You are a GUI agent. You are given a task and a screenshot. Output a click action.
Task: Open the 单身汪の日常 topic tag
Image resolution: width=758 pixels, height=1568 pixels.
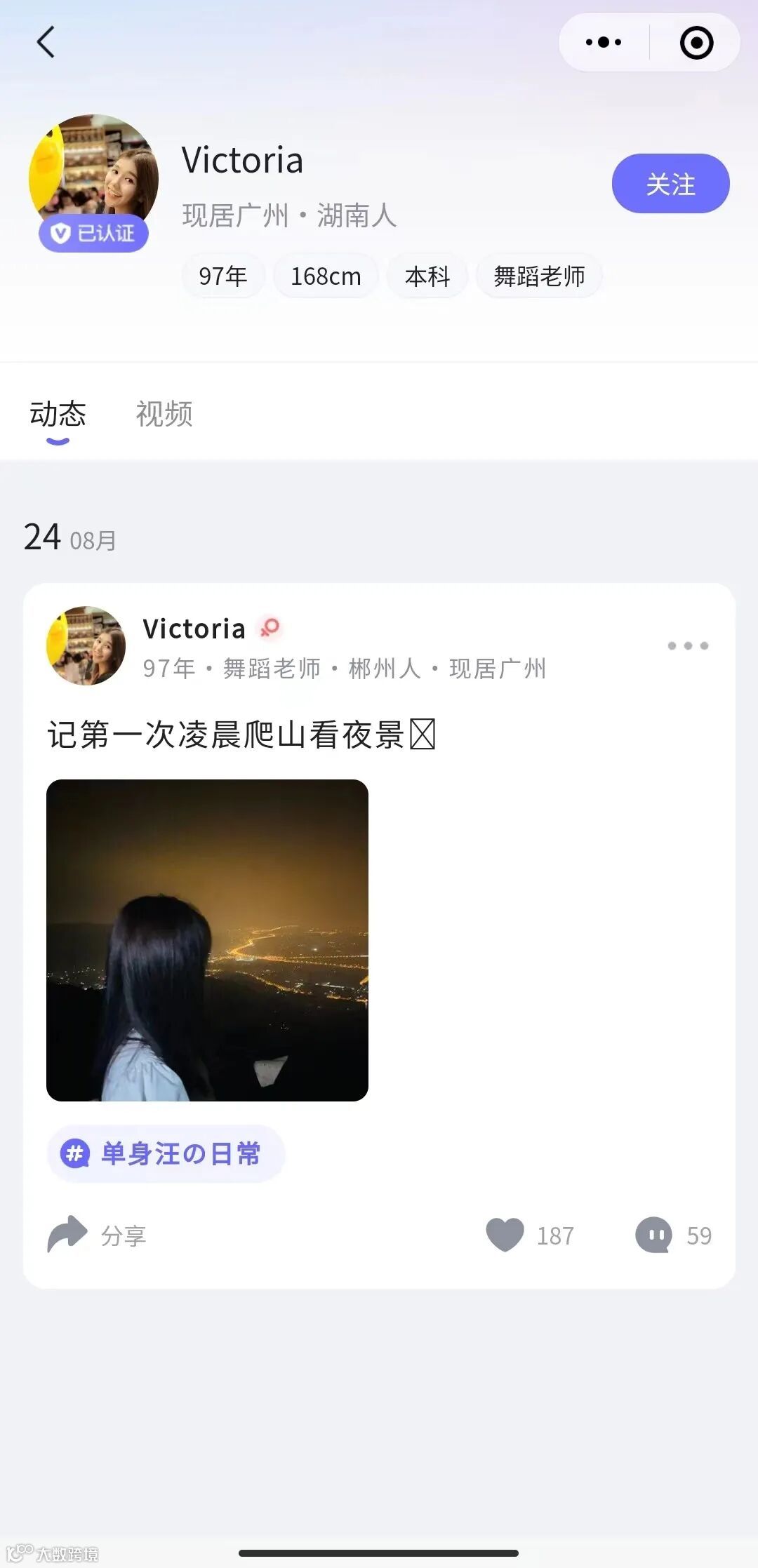point(166,1154)
